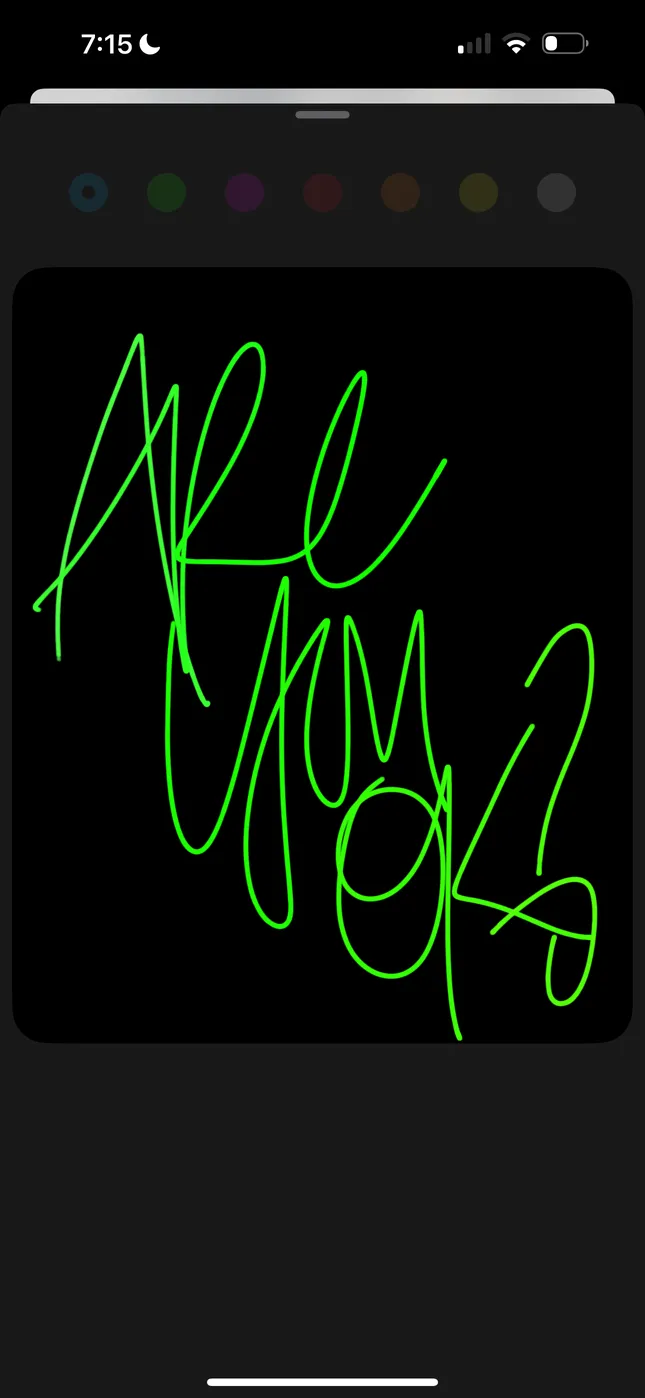Pick the purple color swatch
This screenshot has width=645, height=1398.
(244, 192)
